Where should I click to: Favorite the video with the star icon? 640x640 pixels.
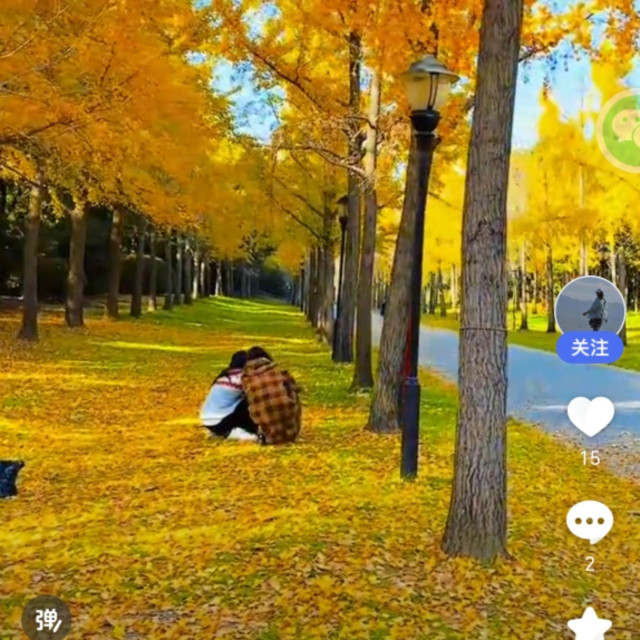[x=590, y=624]
